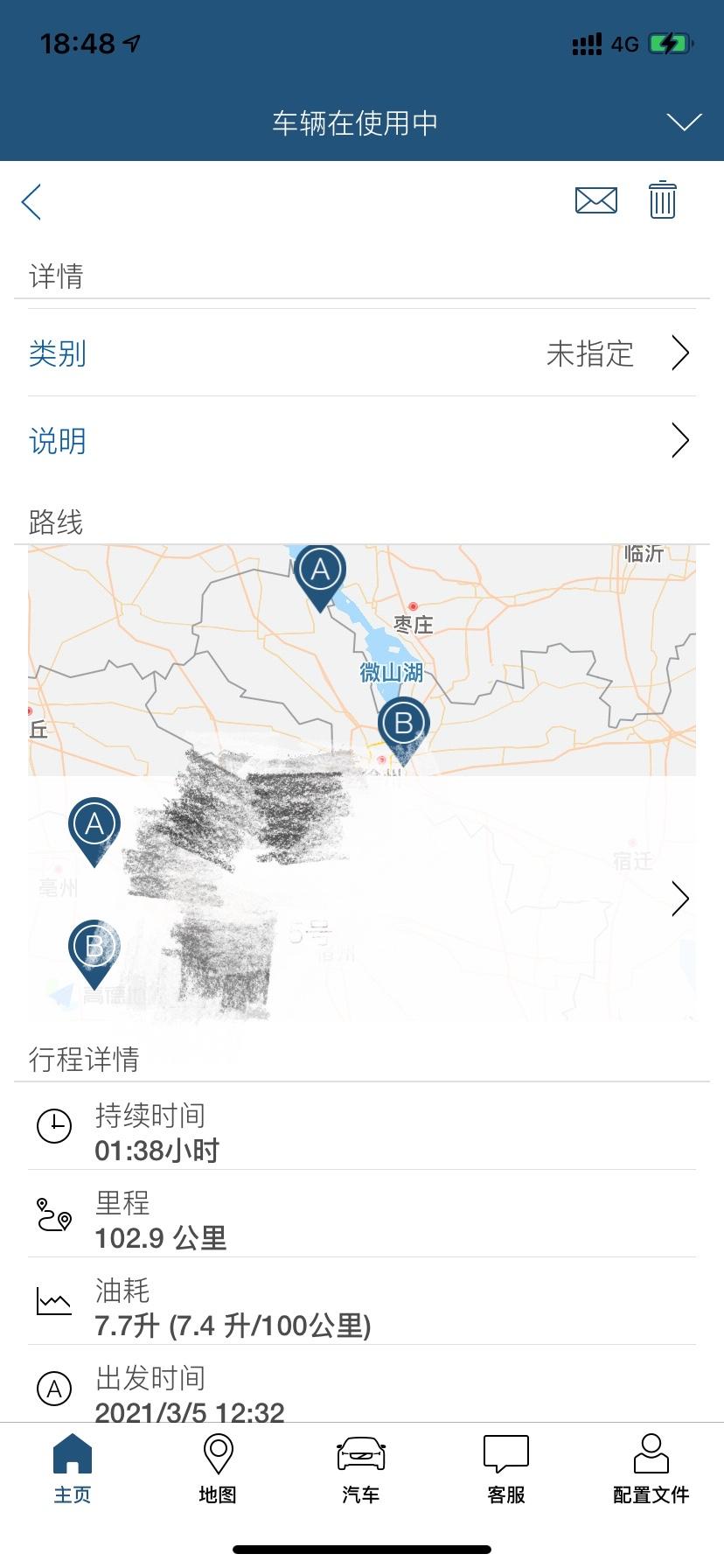Switch to the 地图 tab
724x1568 pixels.
(x=218, y=1470)
